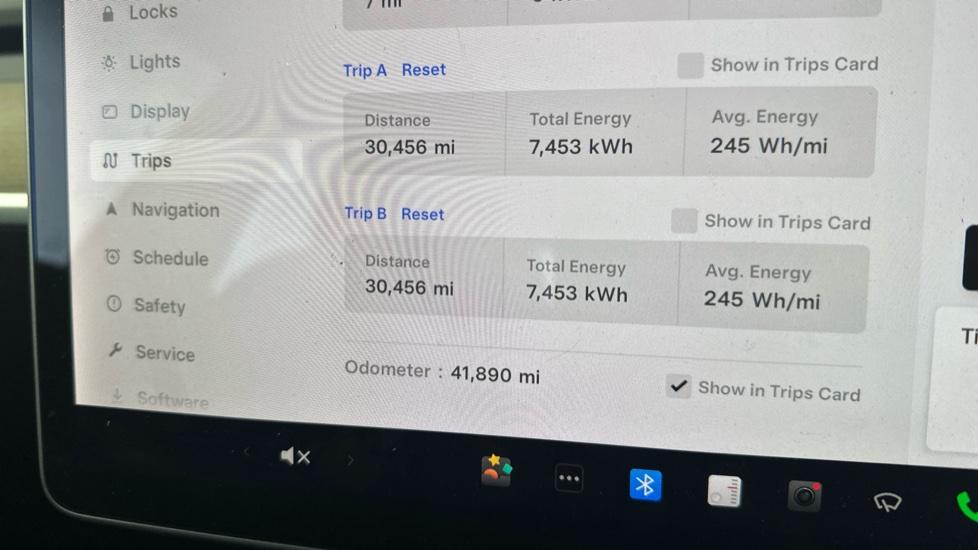Uncheck Show in Trips Card for Odometer
The width and height of the screenshot is (978, 550).
pyautogui.click(x=679, y=386)
